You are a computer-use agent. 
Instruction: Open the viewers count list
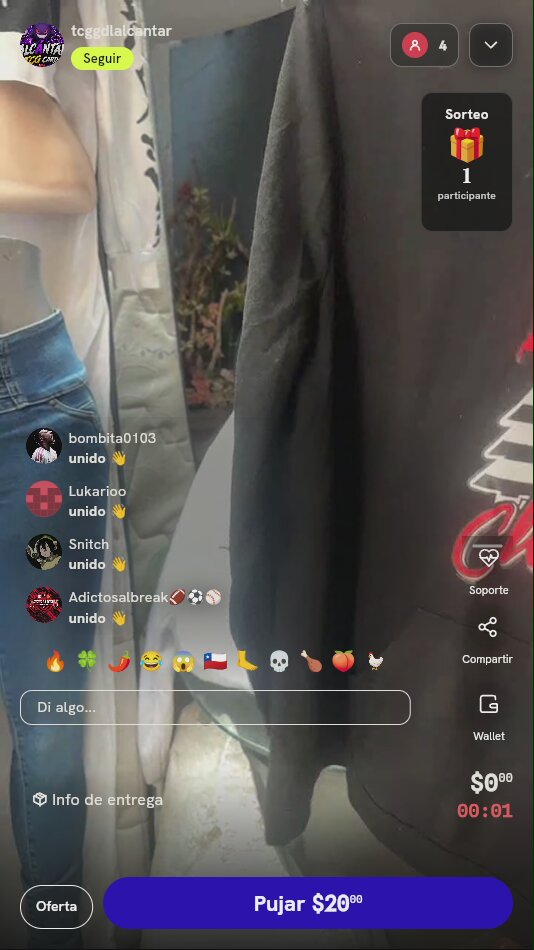(x=424, y=45)
